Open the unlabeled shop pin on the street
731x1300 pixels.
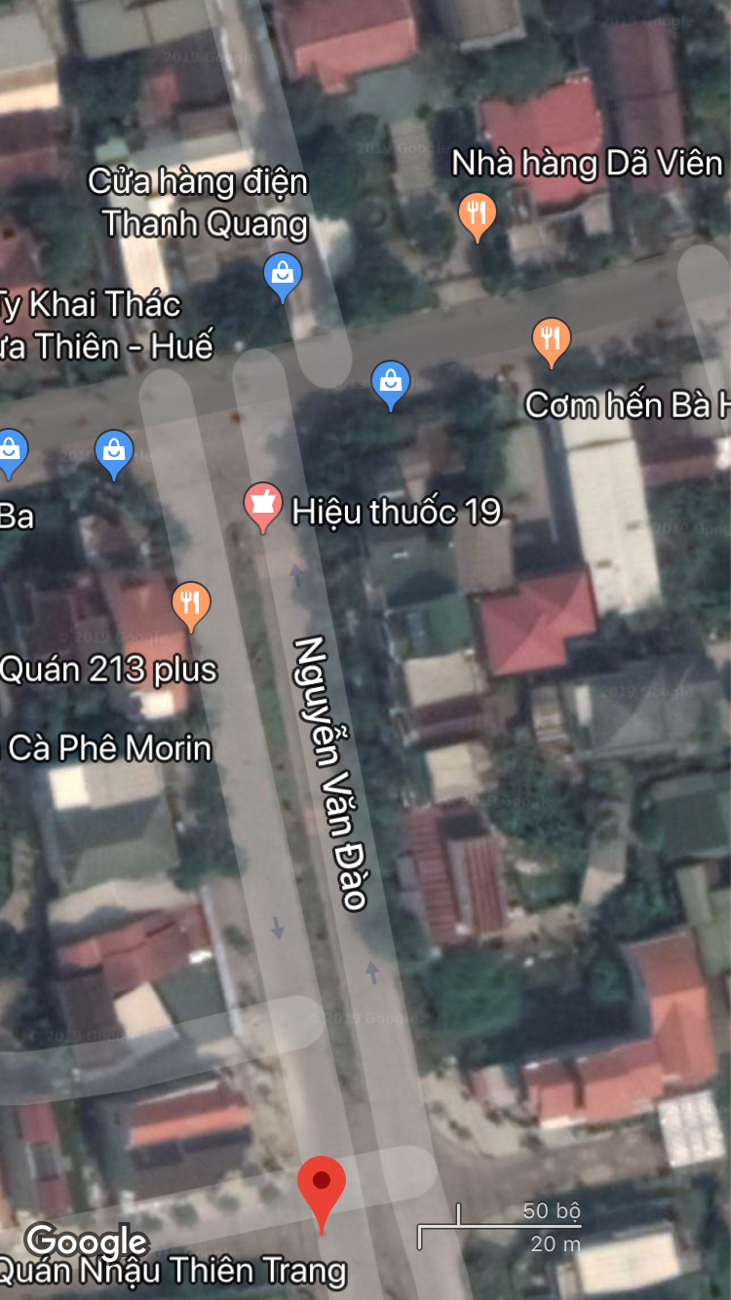pyautogui.click(x=390, y=383)
